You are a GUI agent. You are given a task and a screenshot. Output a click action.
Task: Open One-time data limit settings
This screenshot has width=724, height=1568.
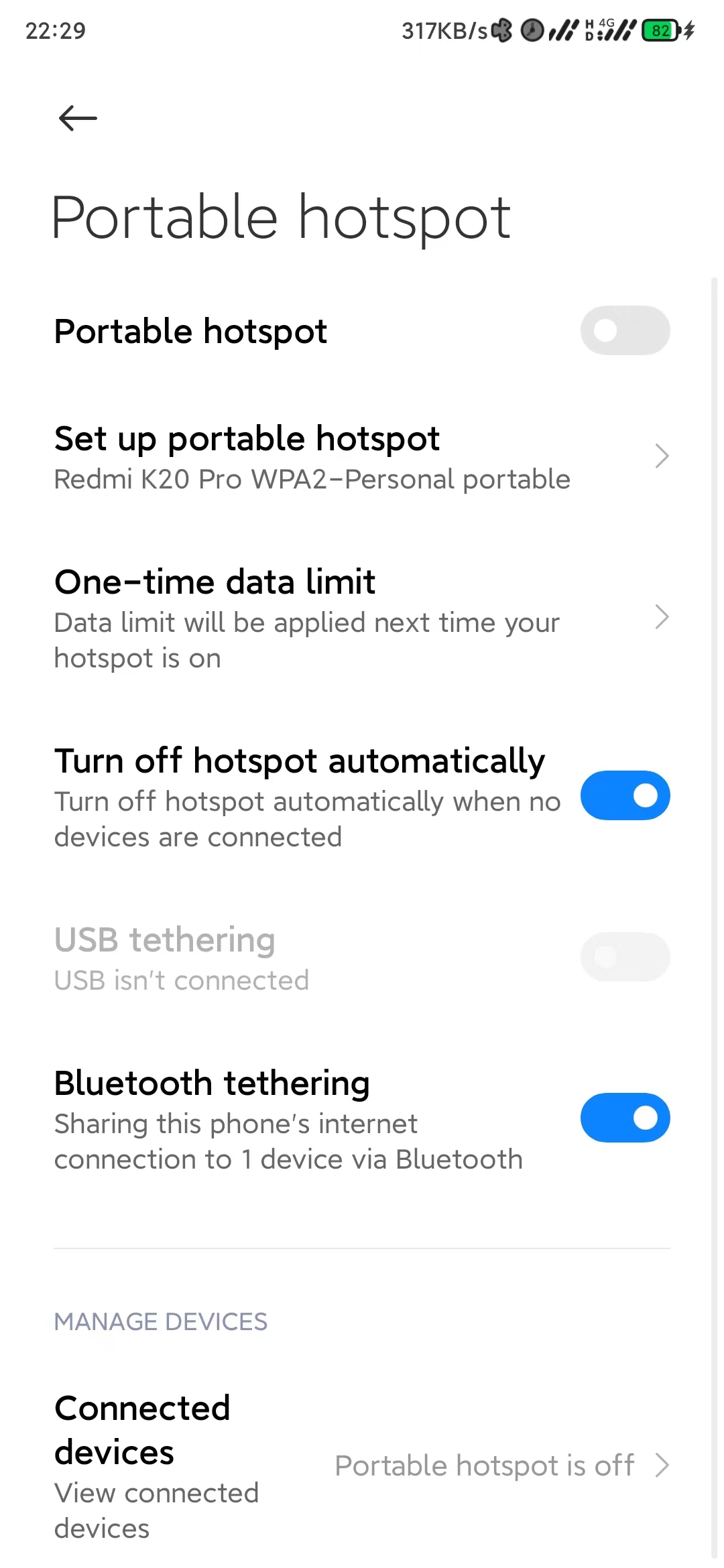coord(362,618)
